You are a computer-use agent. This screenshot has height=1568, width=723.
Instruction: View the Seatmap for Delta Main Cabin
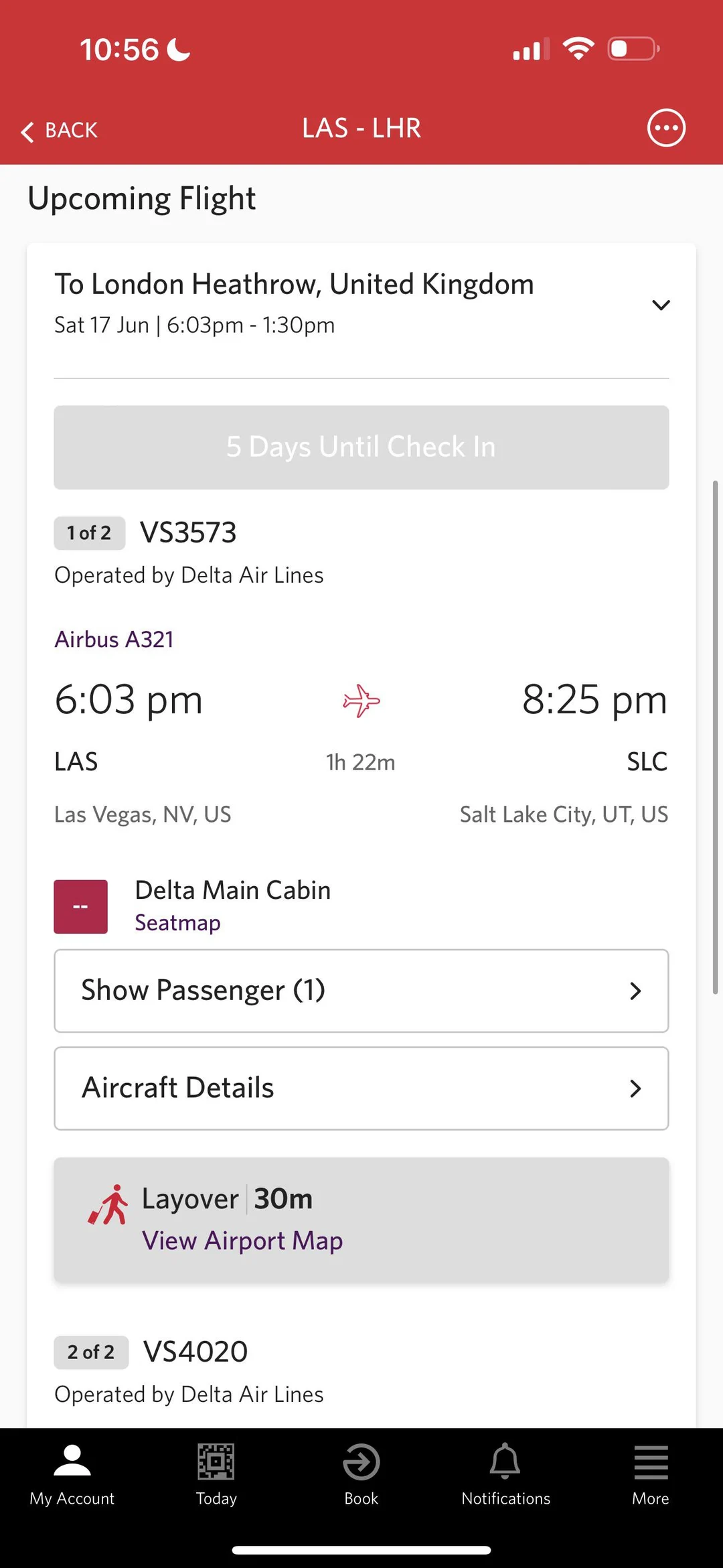pos(177,922)
